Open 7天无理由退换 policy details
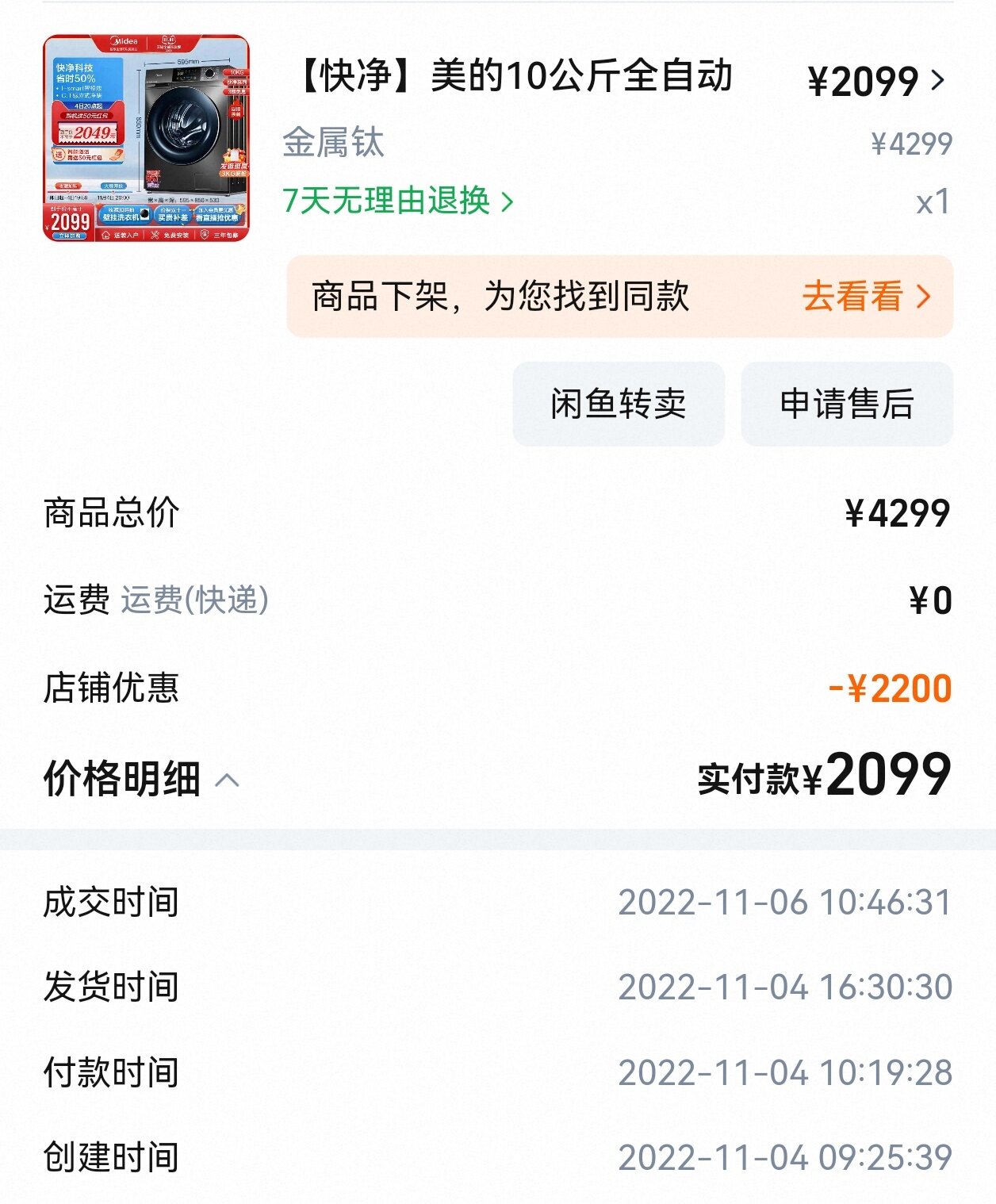The image size is (996, 1204). tap(398, 201)
